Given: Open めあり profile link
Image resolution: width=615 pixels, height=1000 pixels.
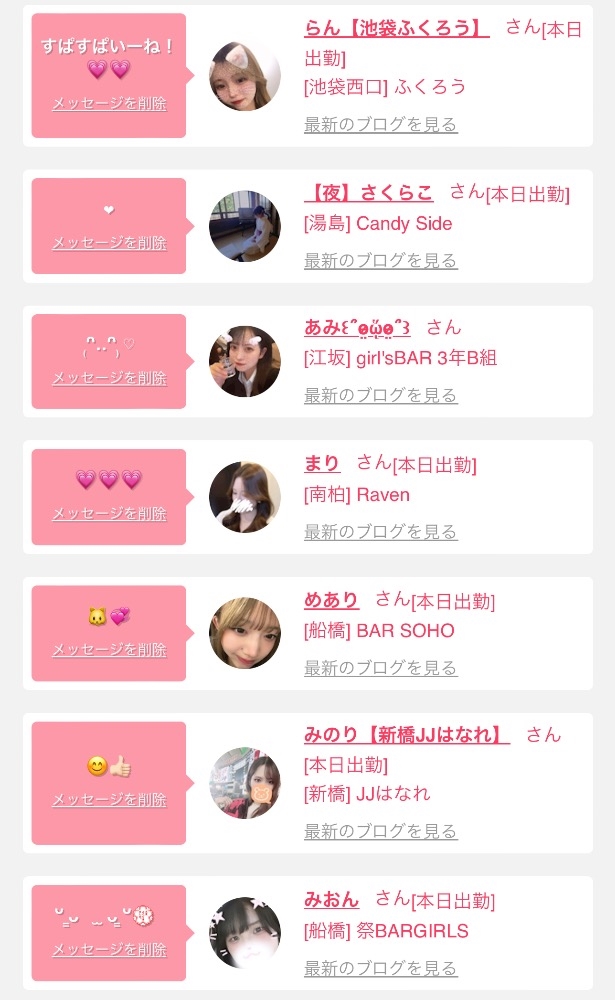Looking at the screenshot, I should (x=331, y=600).
